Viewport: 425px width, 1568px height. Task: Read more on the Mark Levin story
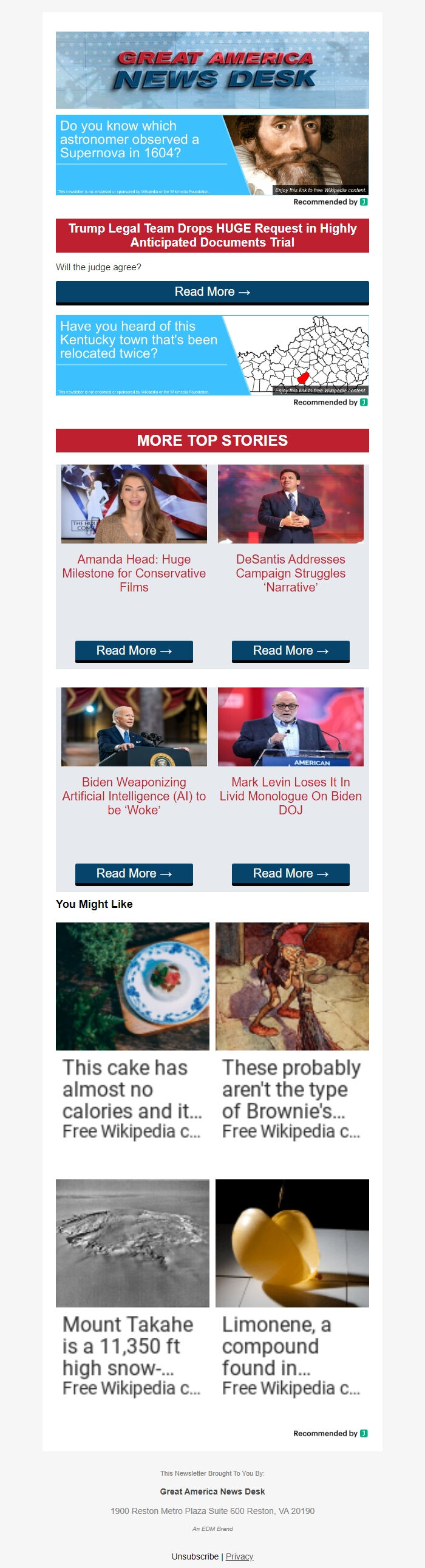click(290, 873)
